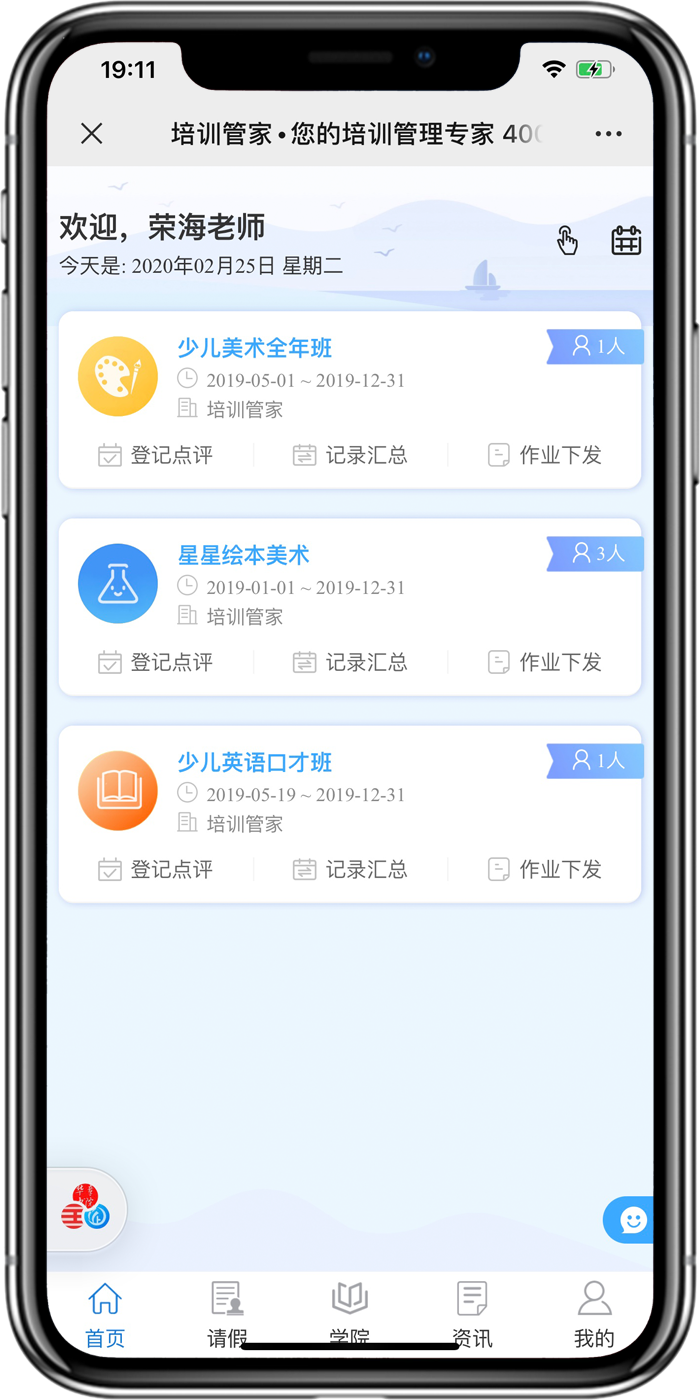Switch to the 请假 tab
Image resolution: width=700 pixels, height=1400 pixels.
tap(227, 1315)
